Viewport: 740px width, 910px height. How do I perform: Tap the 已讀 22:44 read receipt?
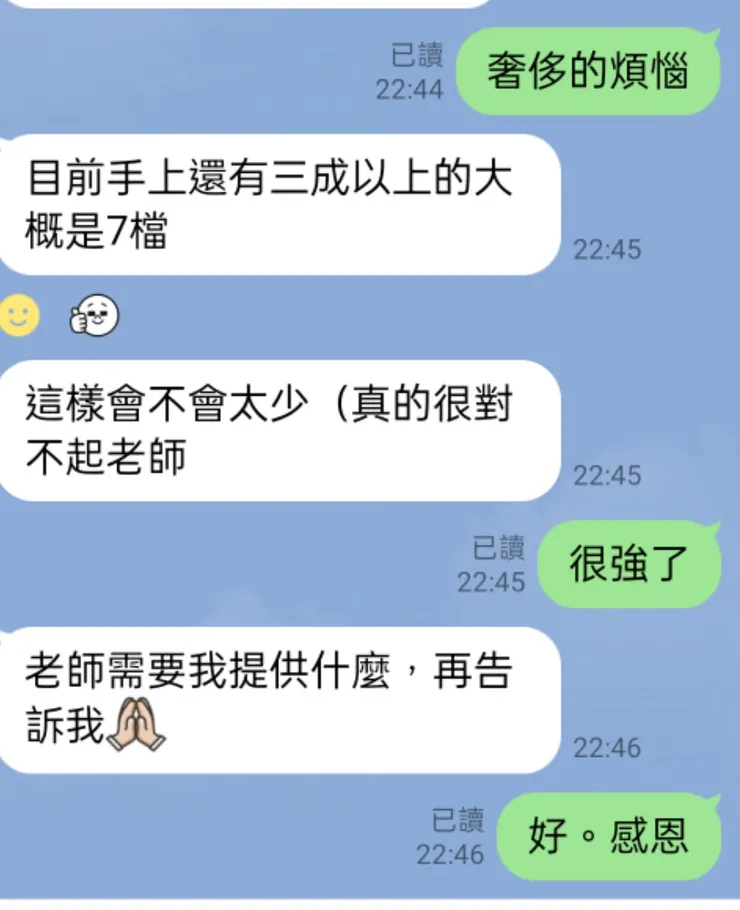tap(417, 70)
